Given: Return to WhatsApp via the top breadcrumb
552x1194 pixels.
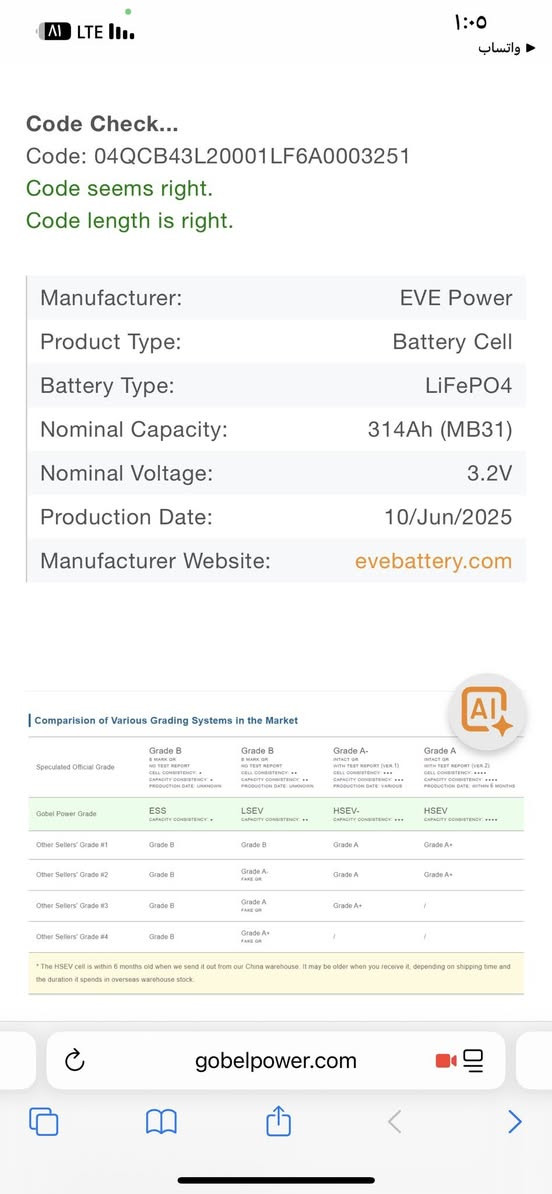Looking at the screenshot, I should [499, 47].
